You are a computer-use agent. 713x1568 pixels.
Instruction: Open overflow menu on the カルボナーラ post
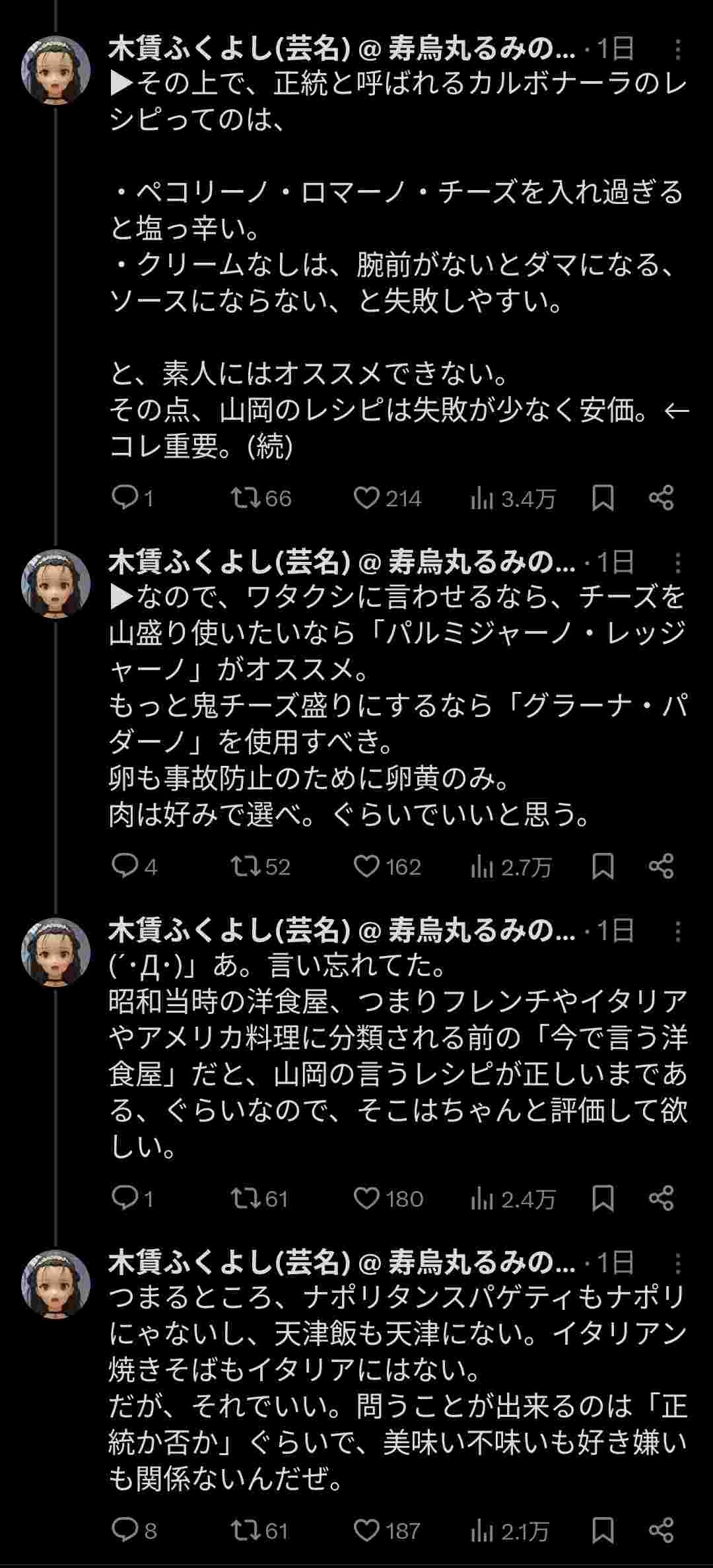point(678,48)
